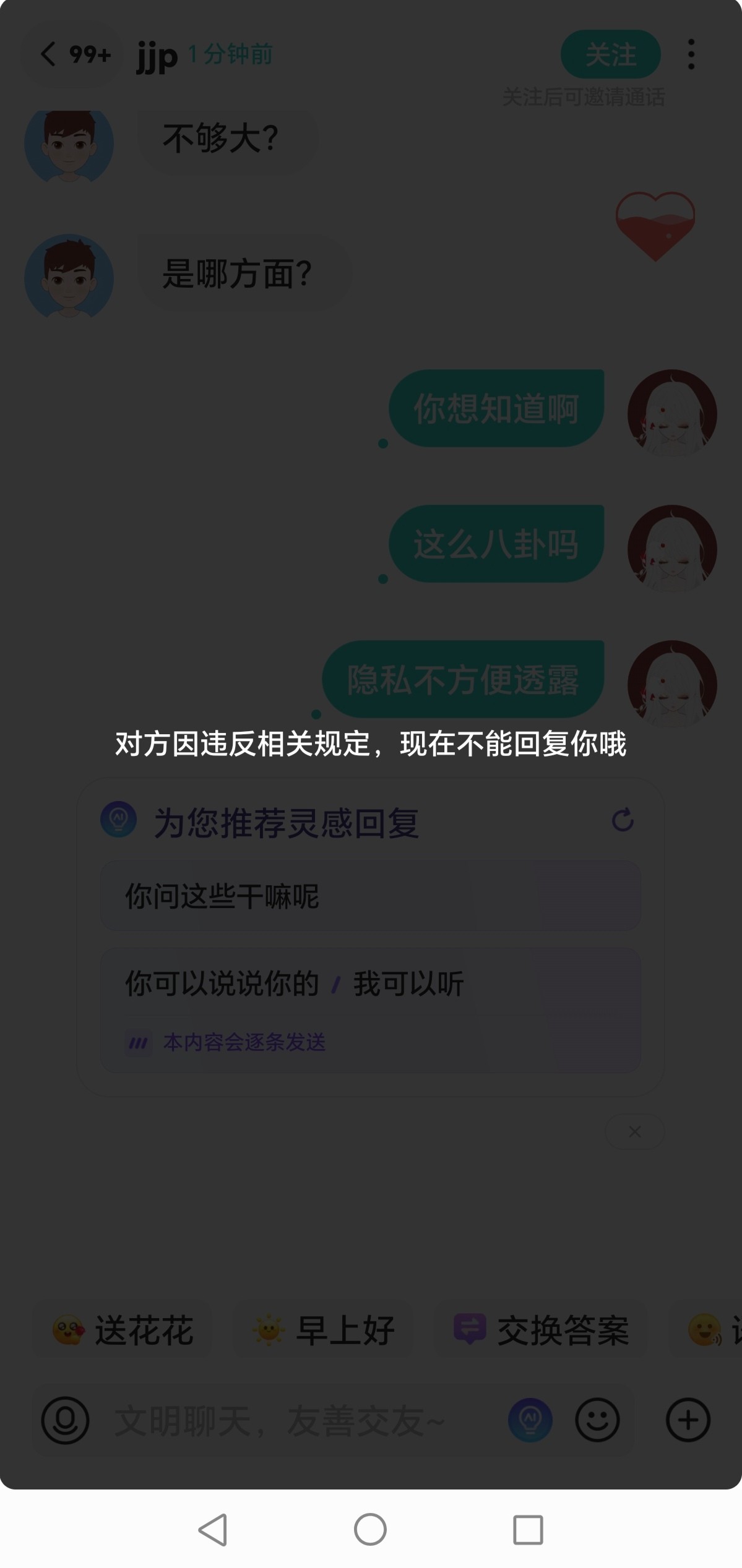
Task: Switch to voice input mode
Action: pos(65,1420)
